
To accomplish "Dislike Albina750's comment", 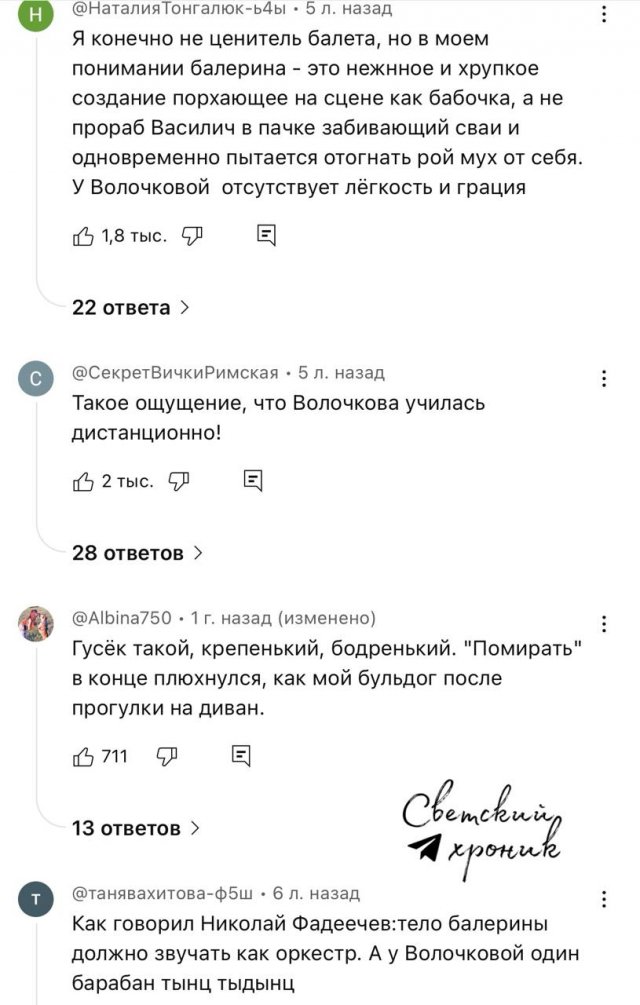I will point(167,756).
